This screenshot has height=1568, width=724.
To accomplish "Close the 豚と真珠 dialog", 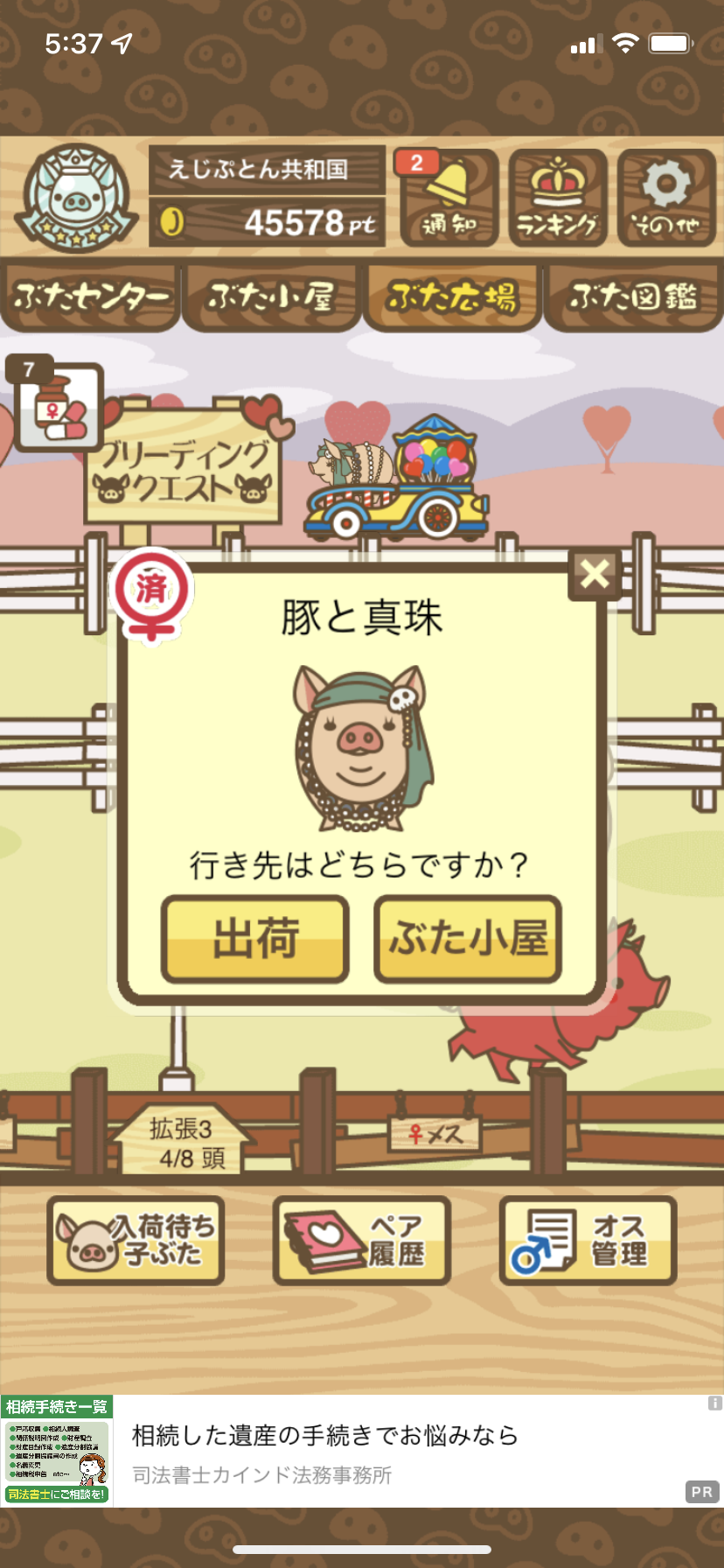I will point(595,574).
